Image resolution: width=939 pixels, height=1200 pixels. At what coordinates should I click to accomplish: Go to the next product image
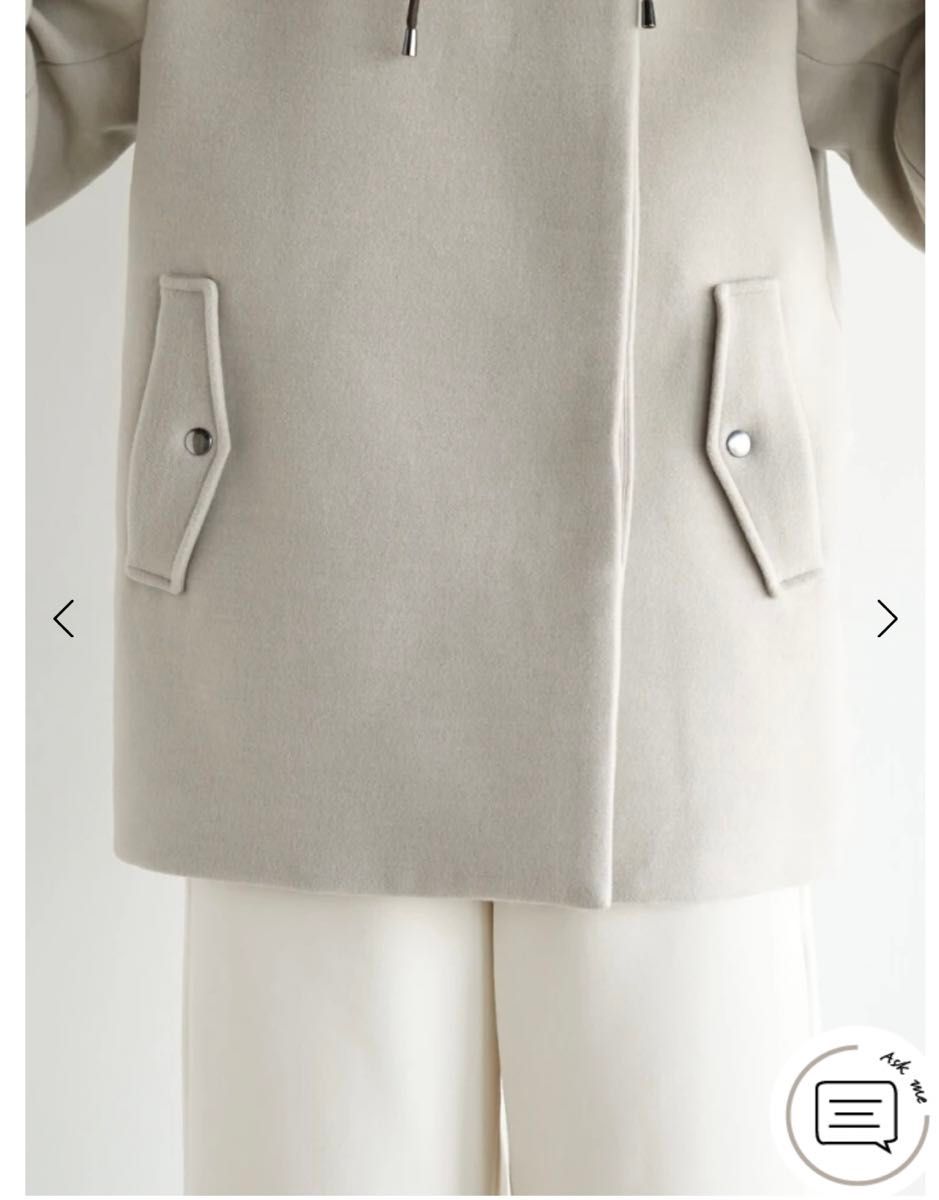click(x=886, y=619)
